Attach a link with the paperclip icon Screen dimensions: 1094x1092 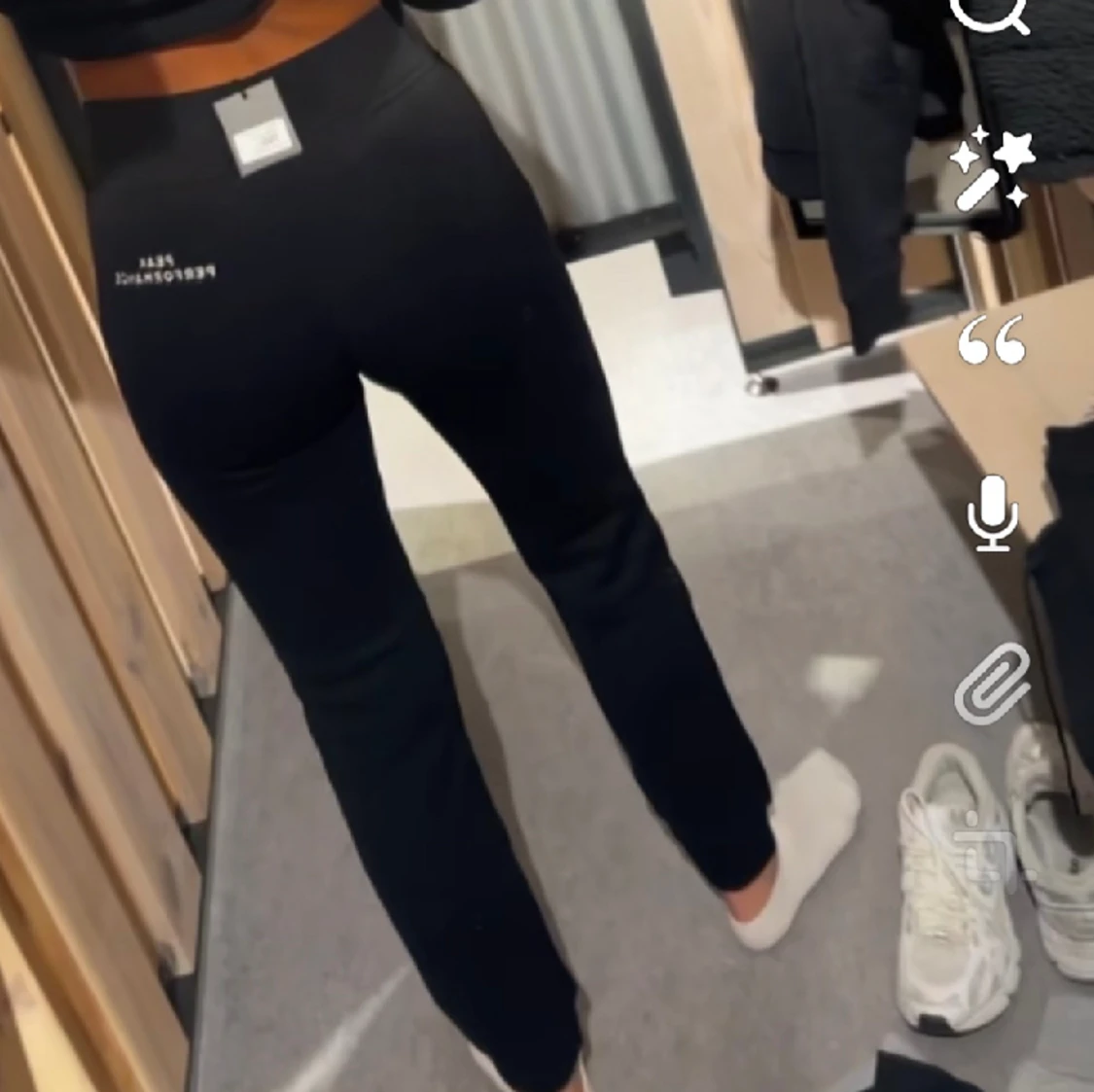pos(992,685)
